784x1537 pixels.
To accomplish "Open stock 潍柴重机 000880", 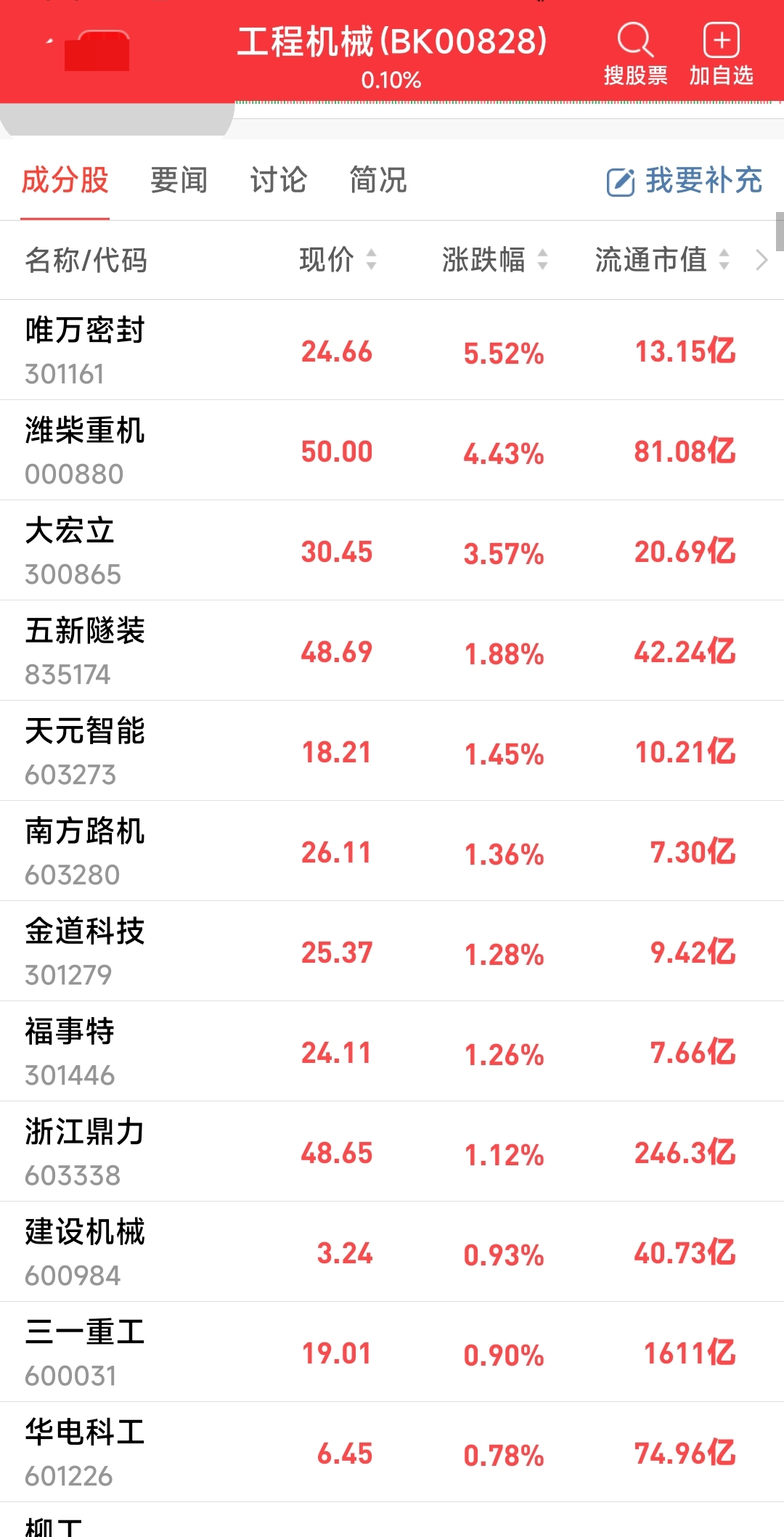I will point(392,450).
